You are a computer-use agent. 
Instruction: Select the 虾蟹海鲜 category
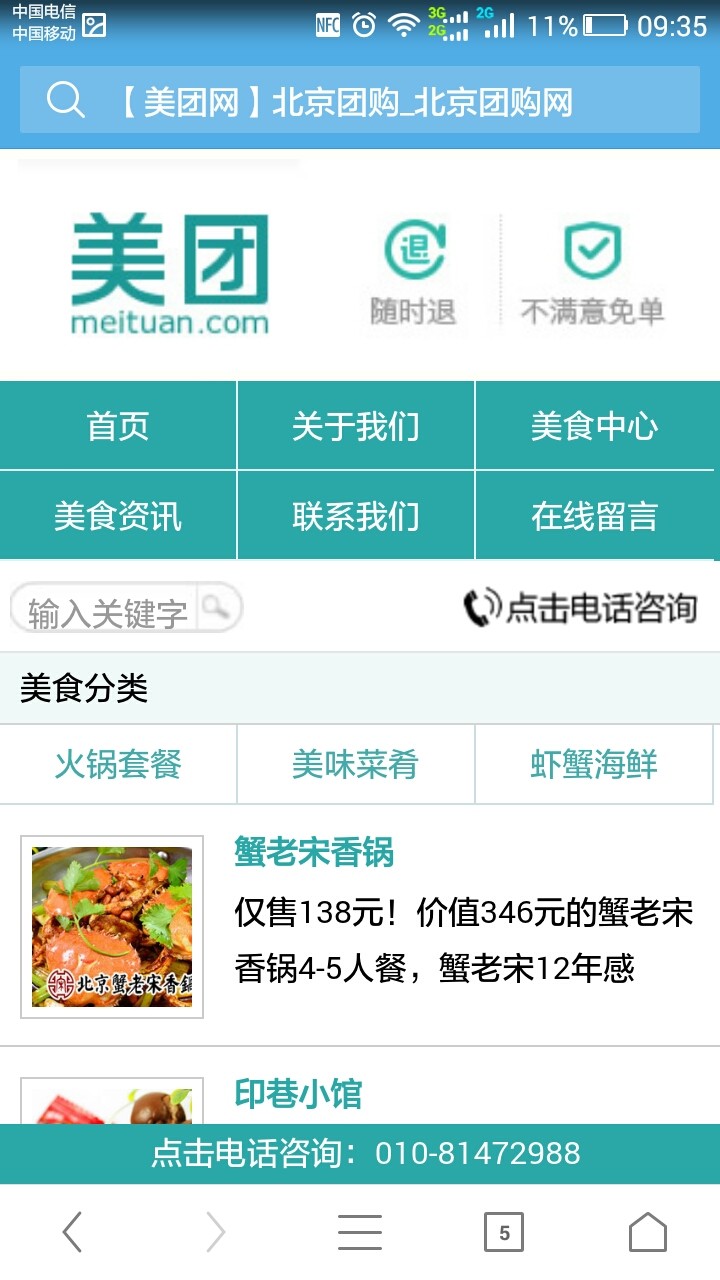[594, 765]
